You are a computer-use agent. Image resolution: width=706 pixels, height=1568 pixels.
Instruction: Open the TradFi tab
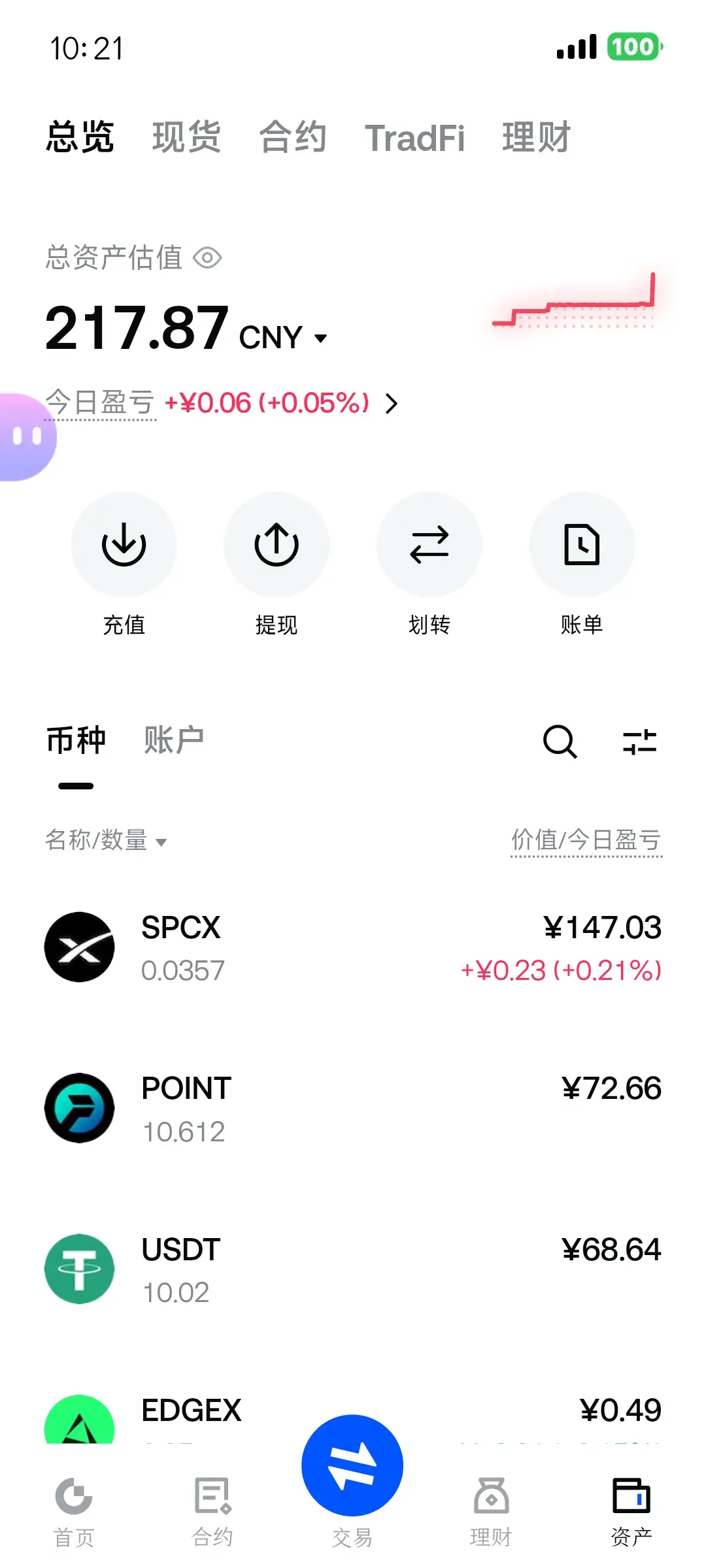coord(414,138)
